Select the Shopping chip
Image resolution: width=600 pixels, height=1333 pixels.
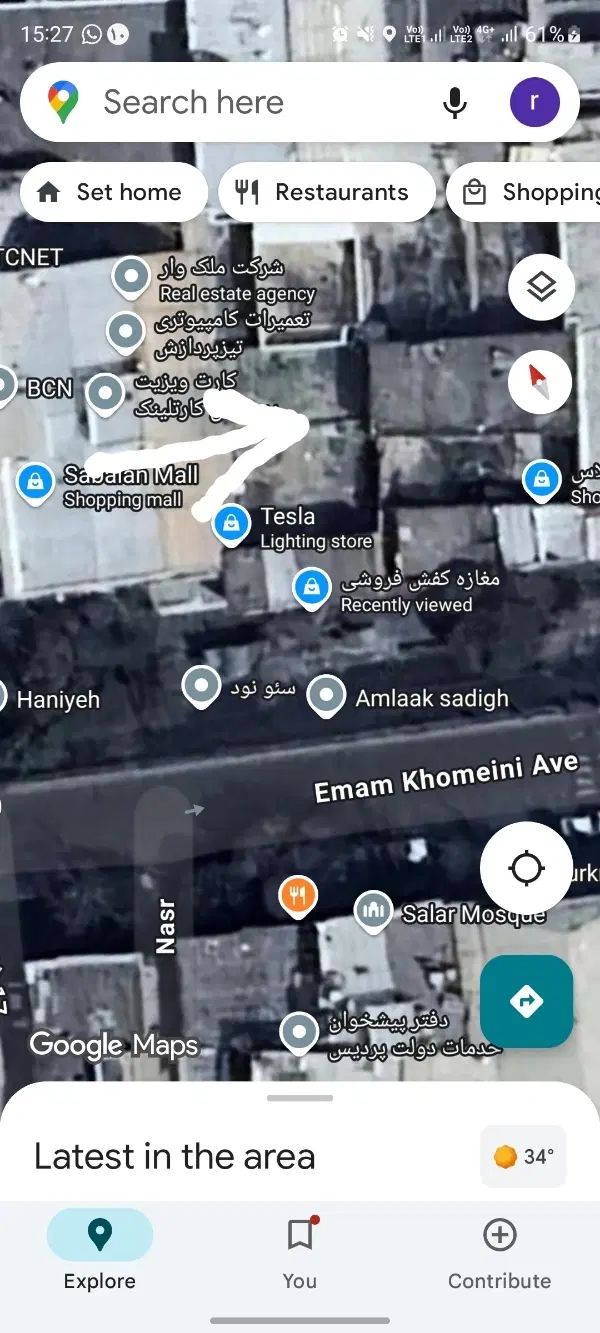pos(525,192)
